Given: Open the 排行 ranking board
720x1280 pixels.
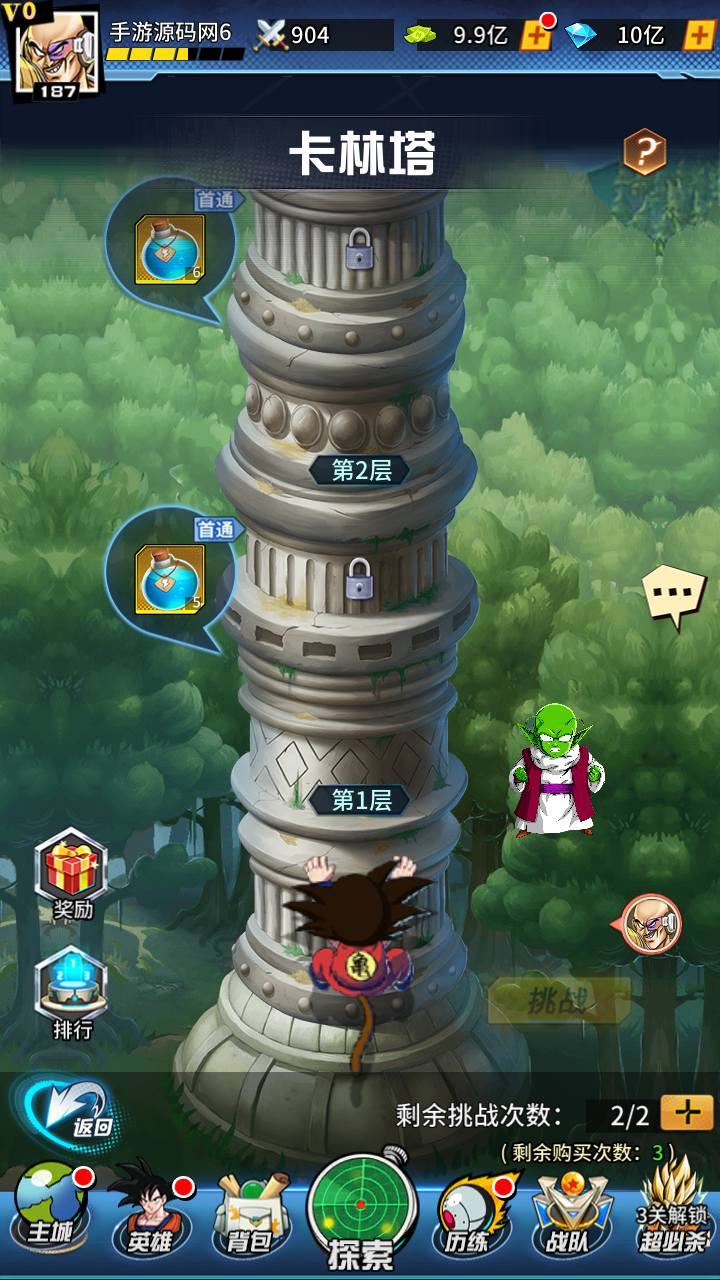Looking at the screenshot, I should pos(72,993).
